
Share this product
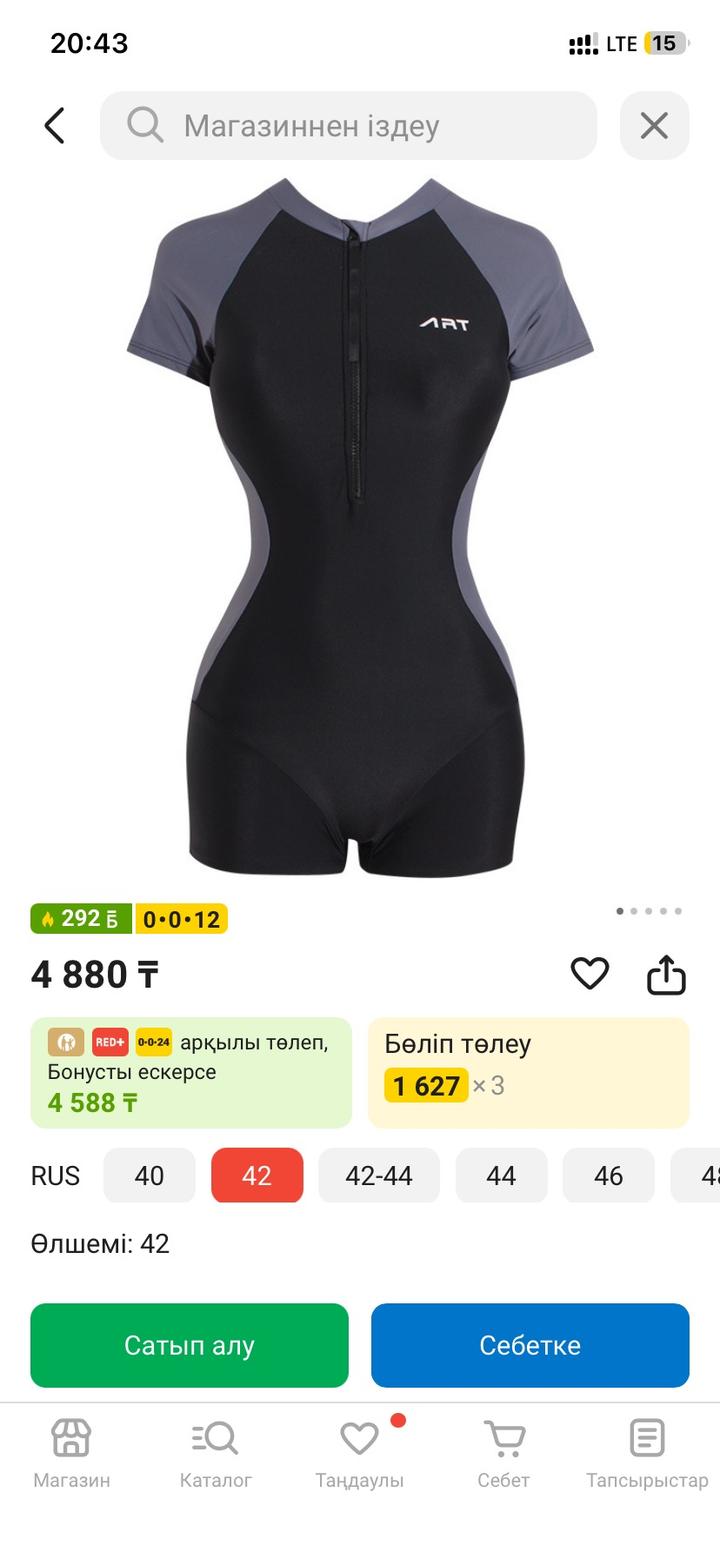pos(666,975)
